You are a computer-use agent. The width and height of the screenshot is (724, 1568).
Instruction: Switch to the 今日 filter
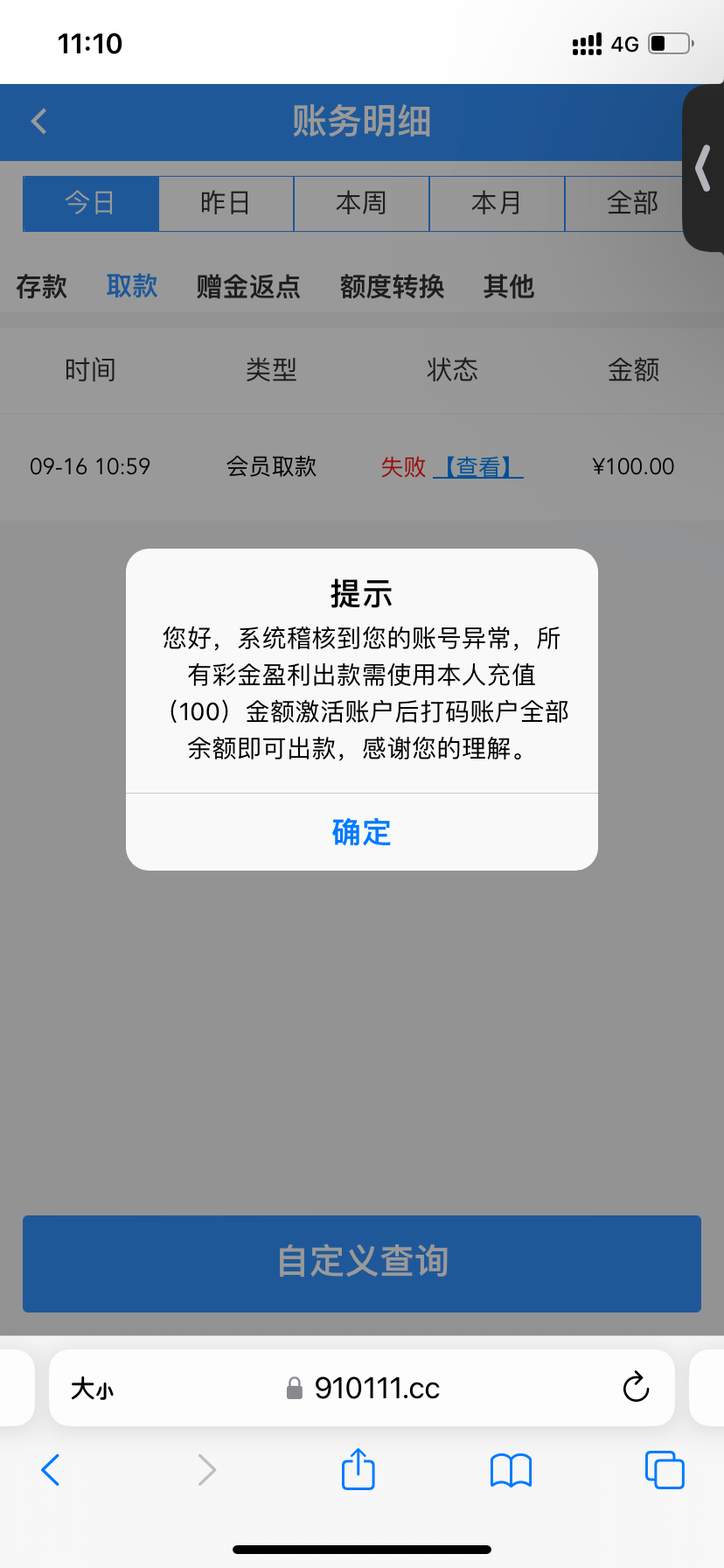91,203
